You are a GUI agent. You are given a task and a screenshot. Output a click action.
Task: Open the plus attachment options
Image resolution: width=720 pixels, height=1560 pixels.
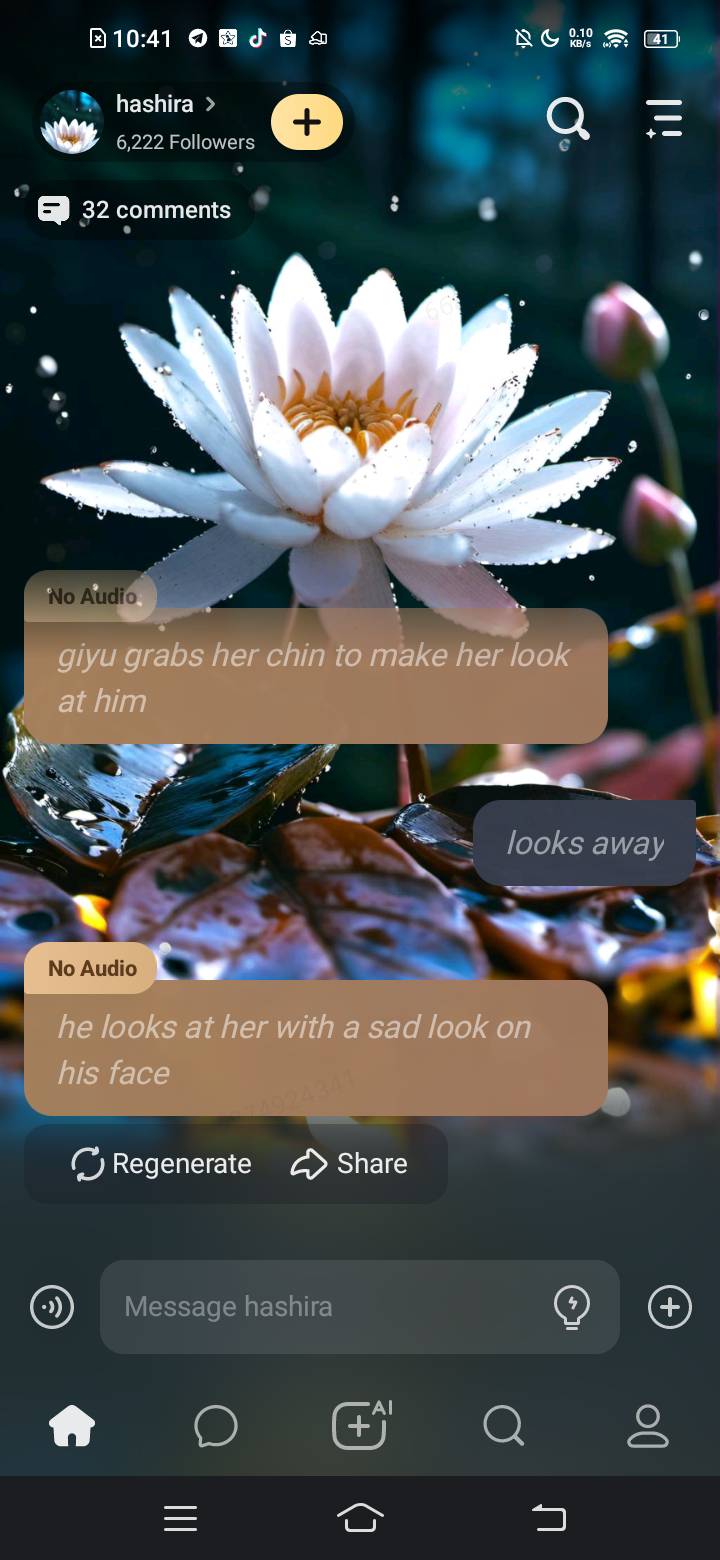point(669,1307)
